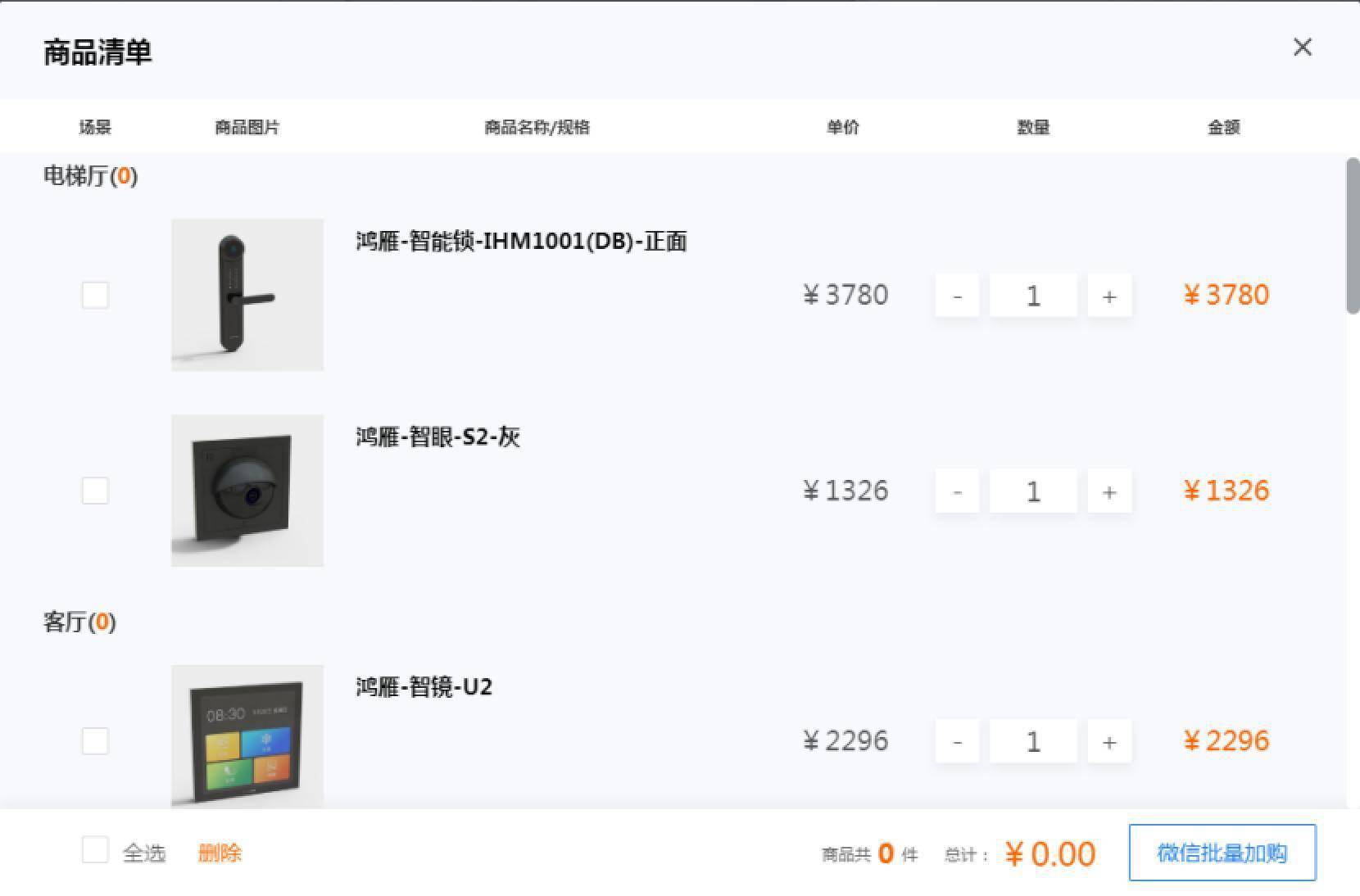The image size is (1360, 896).
Task: Edit quantity field for 鸿雁-智镜-U2
Action: coord(1032,740)
